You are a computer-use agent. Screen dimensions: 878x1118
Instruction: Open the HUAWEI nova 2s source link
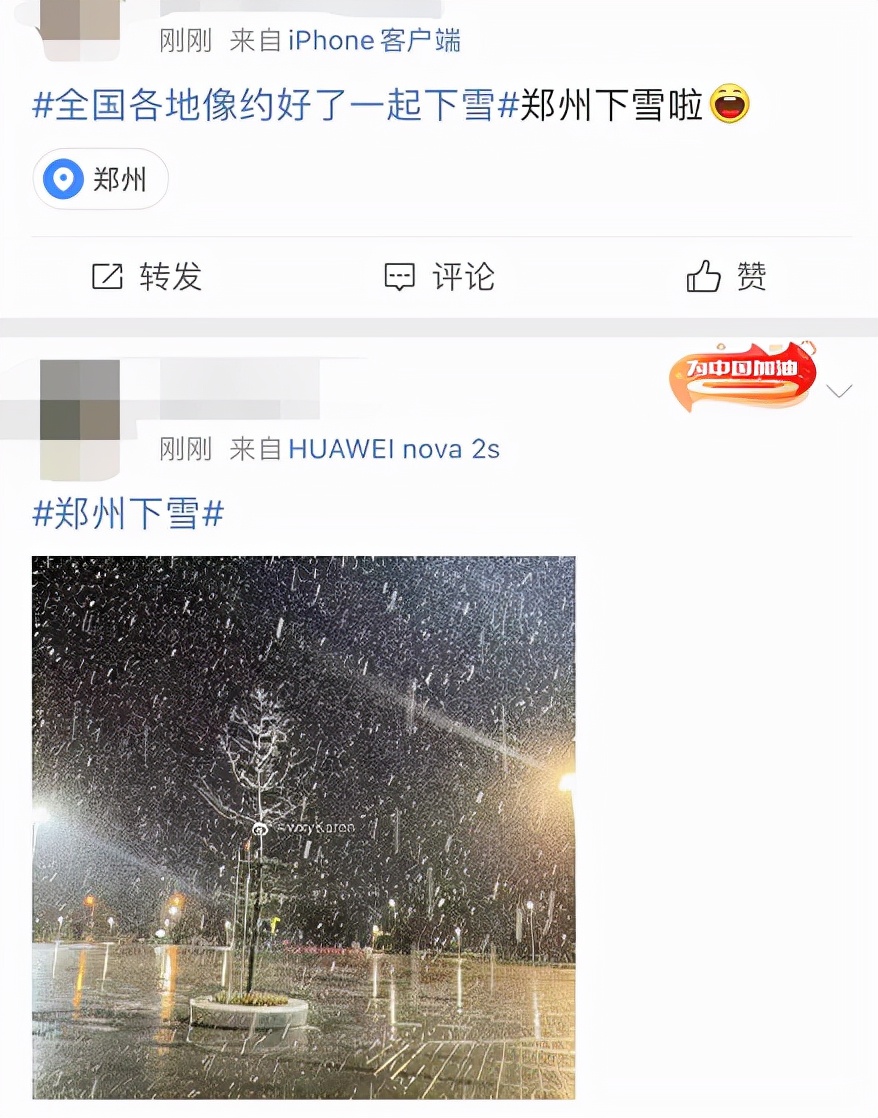pos(393,449)
